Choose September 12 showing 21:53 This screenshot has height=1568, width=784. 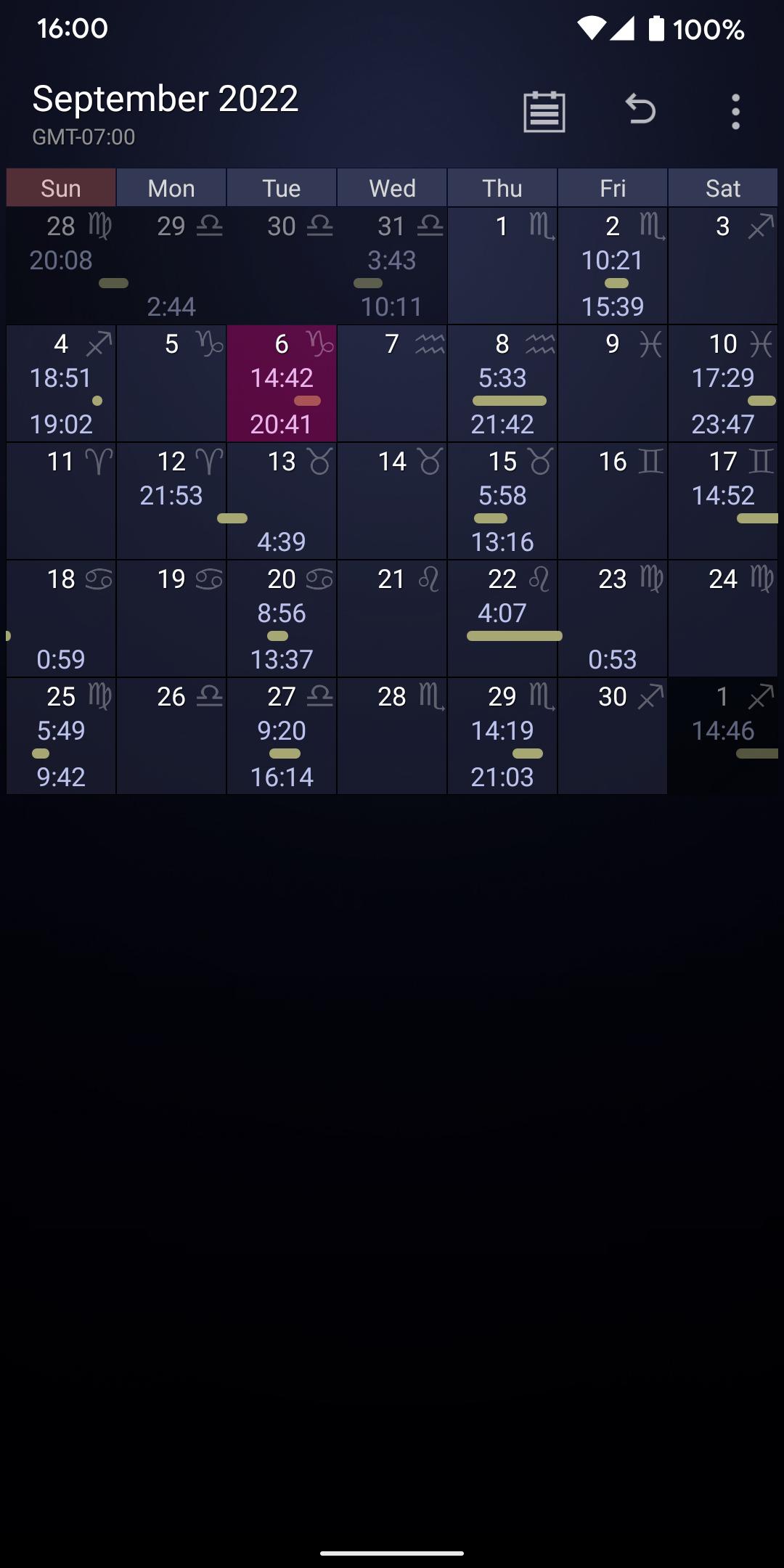tap(171, 501)
